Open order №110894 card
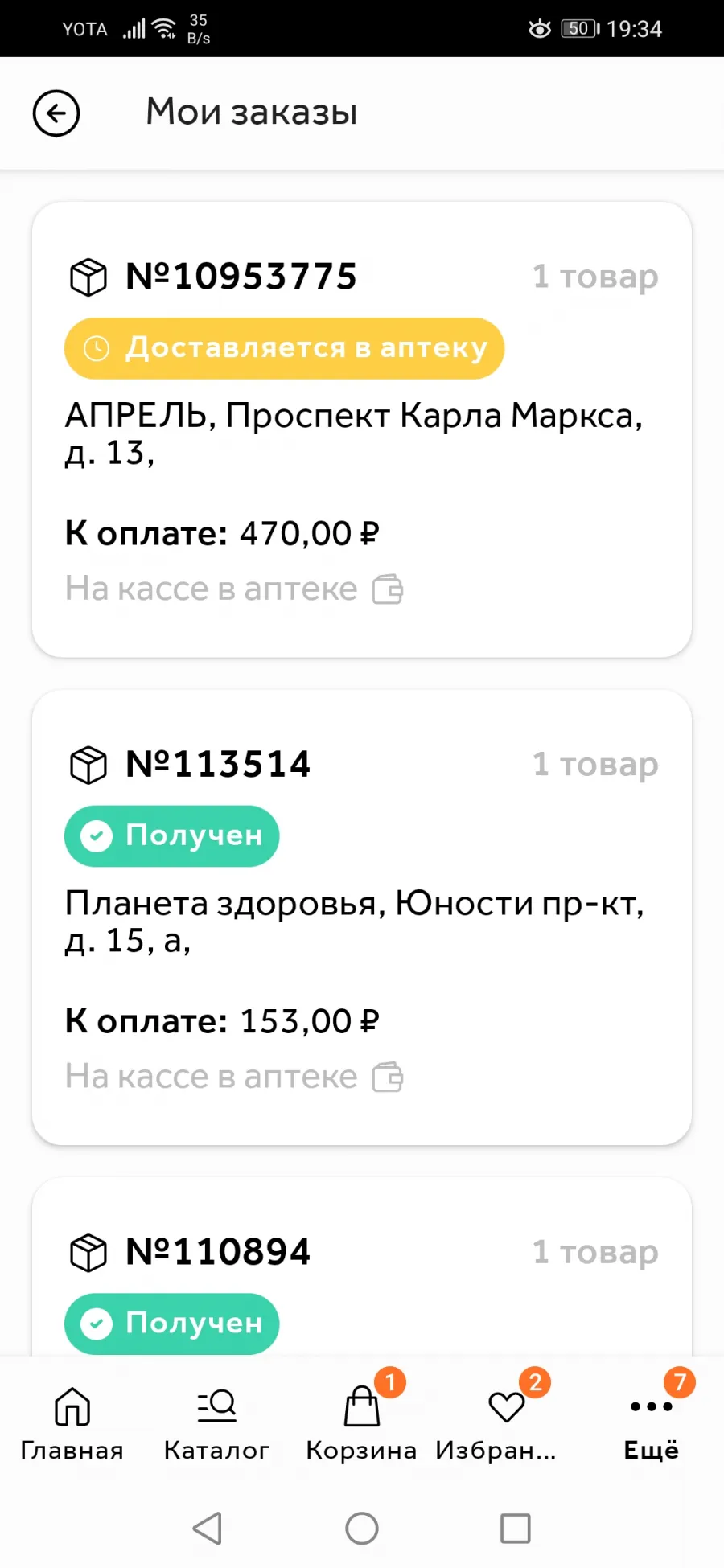This screenshot has width=724, height=1568. [362, 1267]
